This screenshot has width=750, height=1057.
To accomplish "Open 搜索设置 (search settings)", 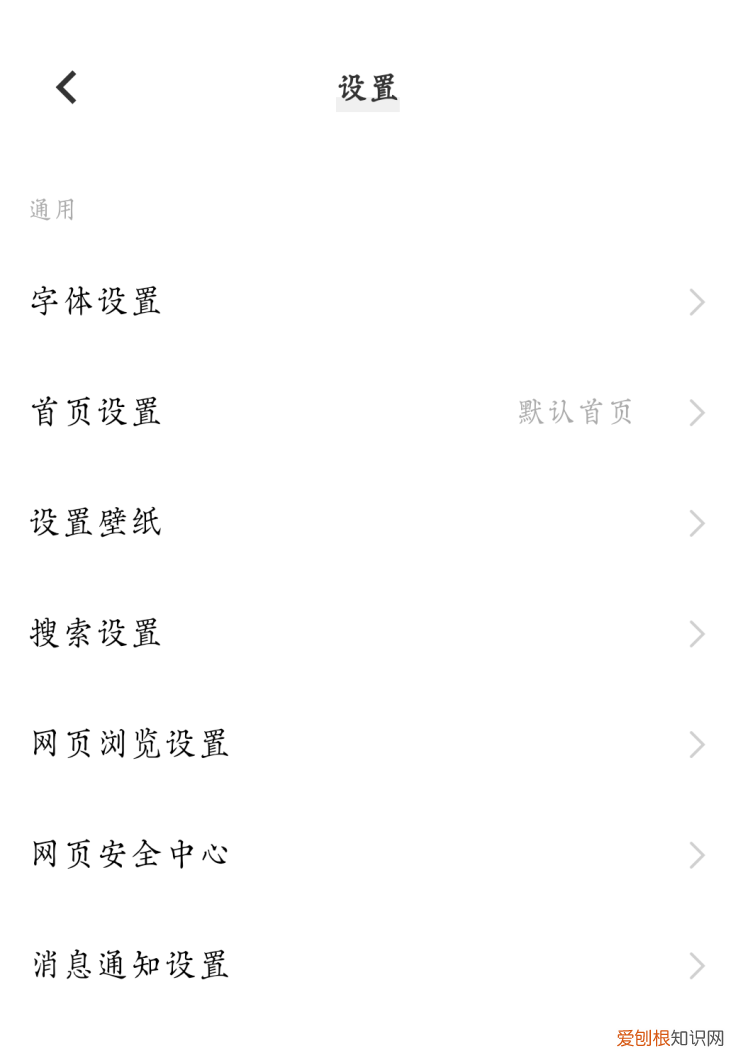I will coord(95,634).
